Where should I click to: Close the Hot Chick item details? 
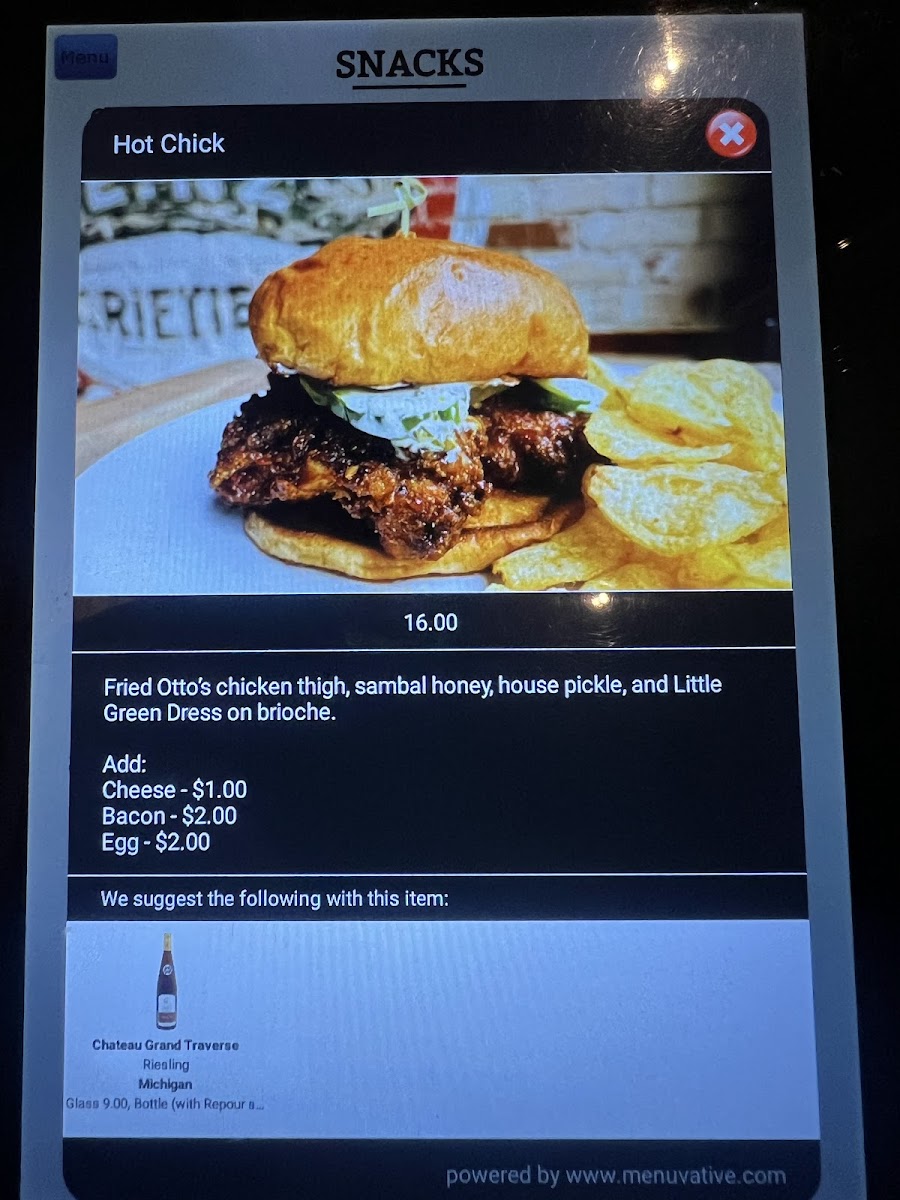731,134
